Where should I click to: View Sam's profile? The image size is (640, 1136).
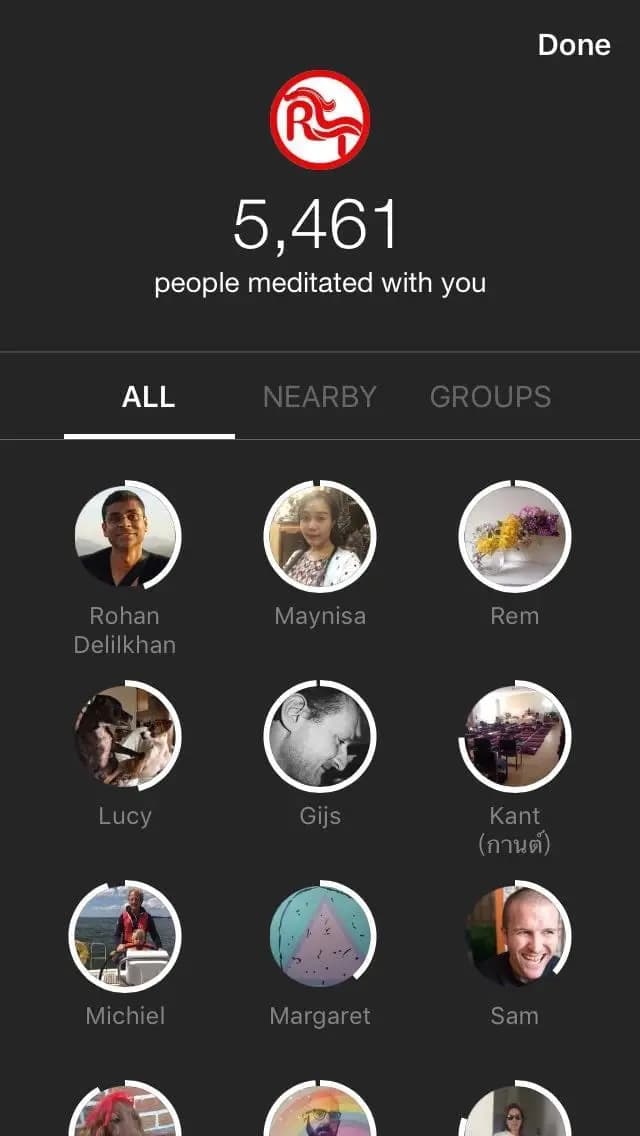[x=514, y=937]
